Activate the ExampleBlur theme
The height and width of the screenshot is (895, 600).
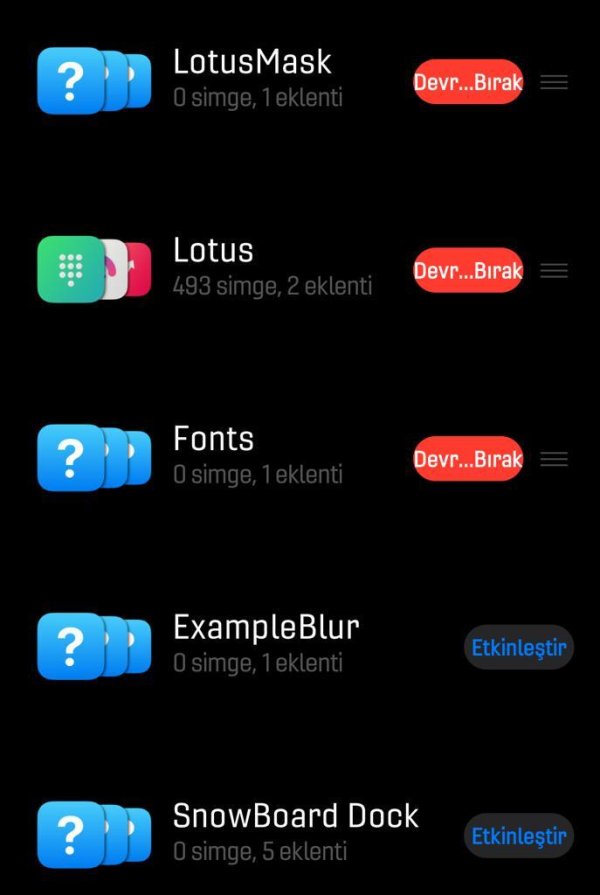pyautogui.click(x=518, y=647)
